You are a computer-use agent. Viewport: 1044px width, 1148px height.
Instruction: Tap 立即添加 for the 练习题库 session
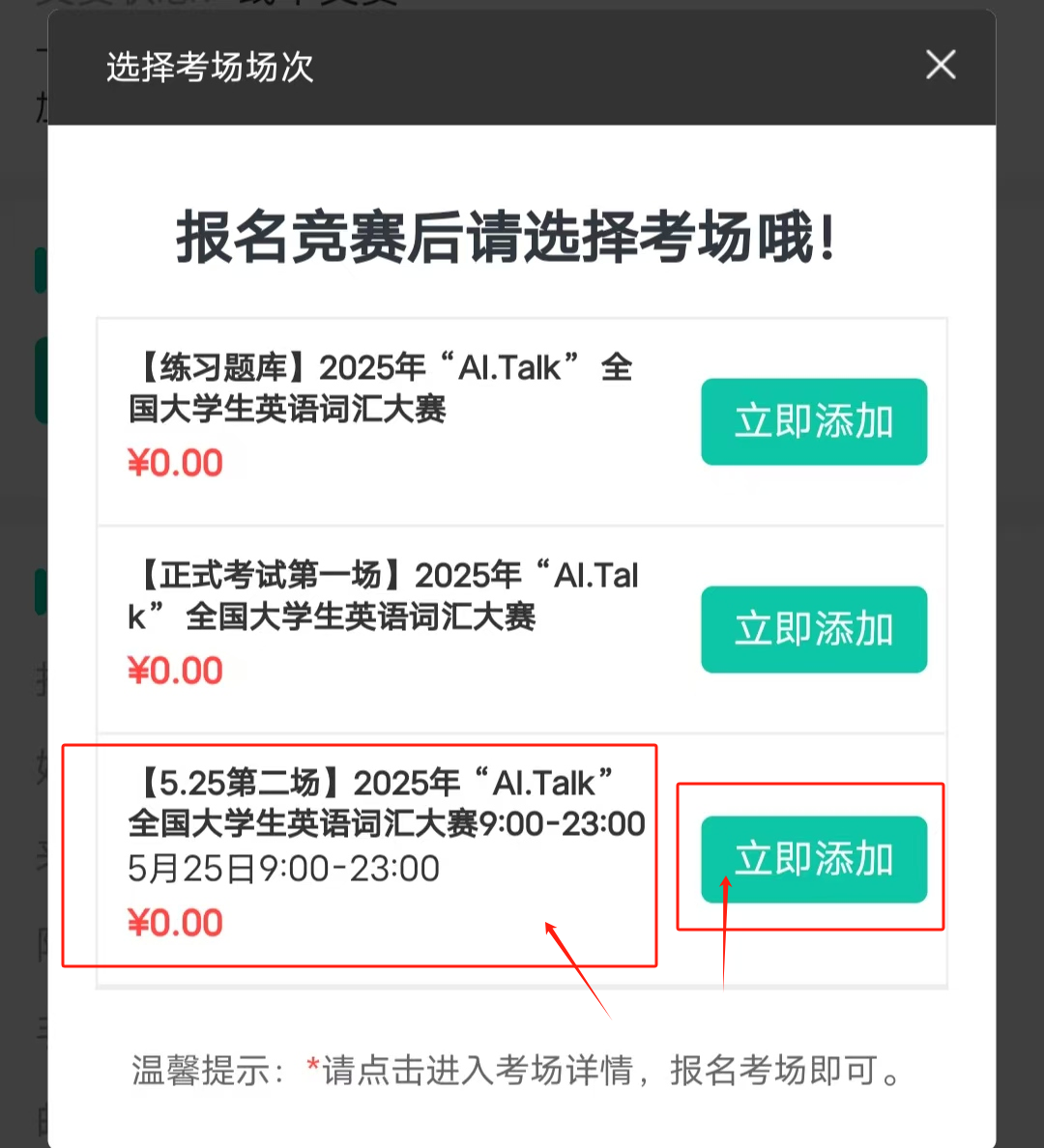(x=814, y=421)
